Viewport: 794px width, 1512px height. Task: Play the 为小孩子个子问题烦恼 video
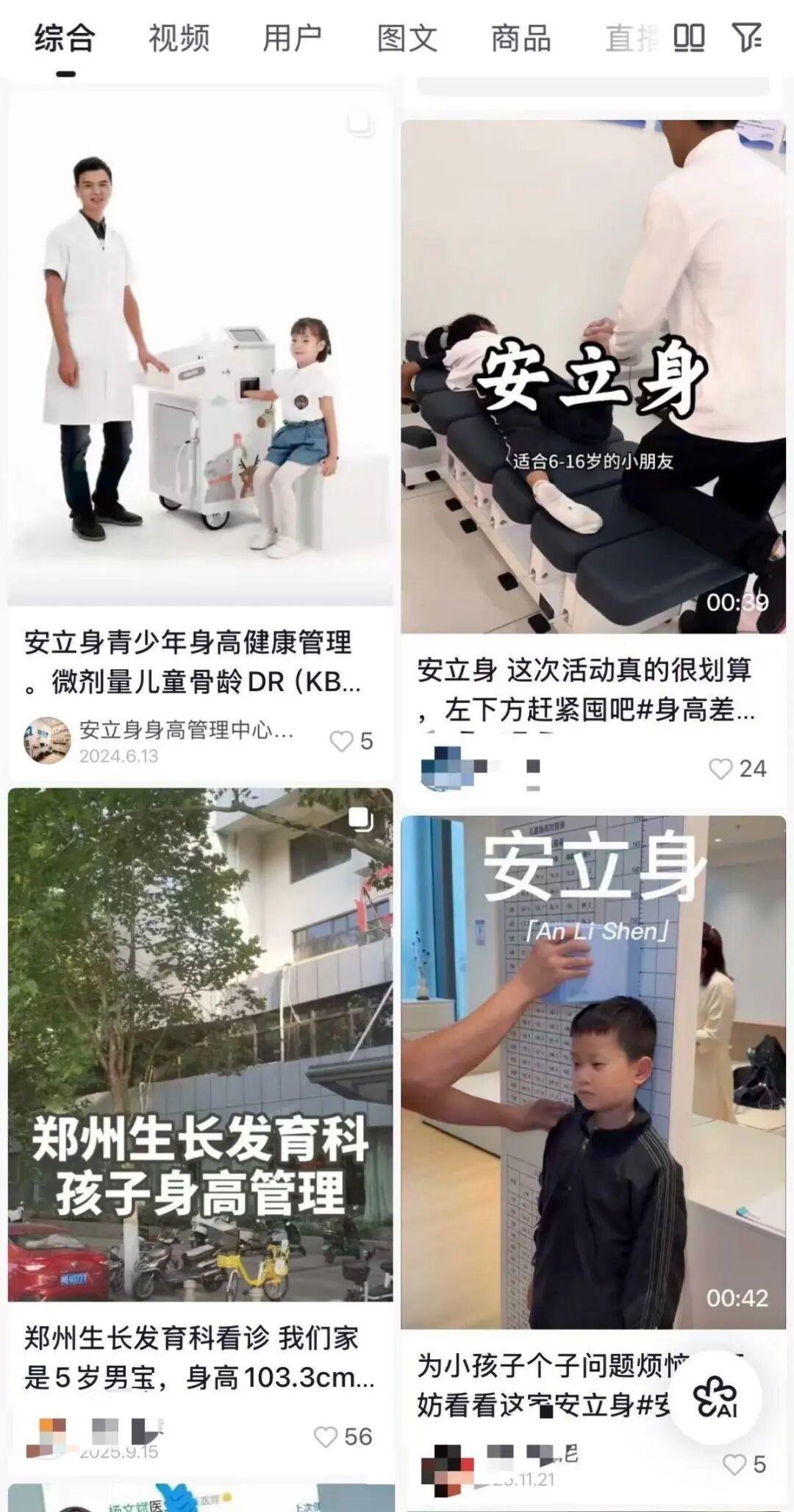593,1074
